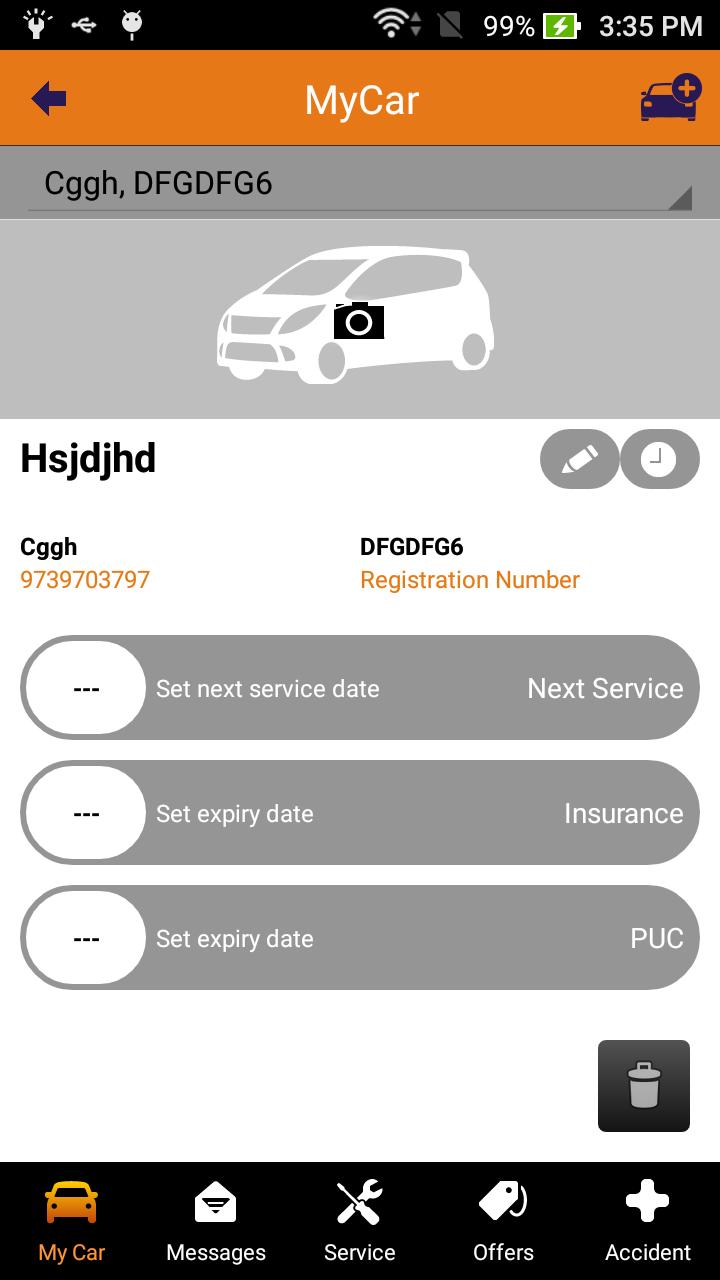Open the clock history button

point(659,460)
